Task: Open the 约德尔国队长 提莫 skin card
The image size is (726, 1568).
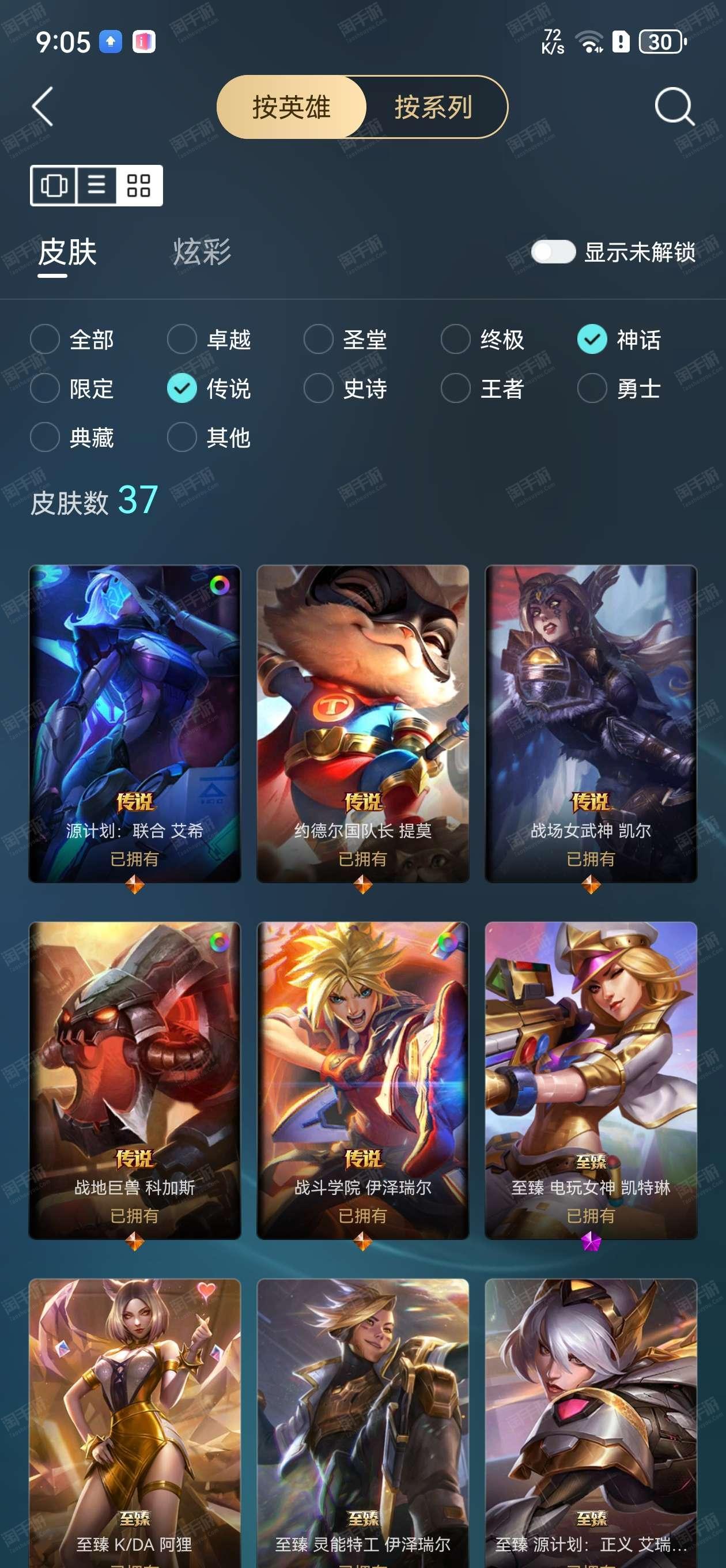Action: 362,723
